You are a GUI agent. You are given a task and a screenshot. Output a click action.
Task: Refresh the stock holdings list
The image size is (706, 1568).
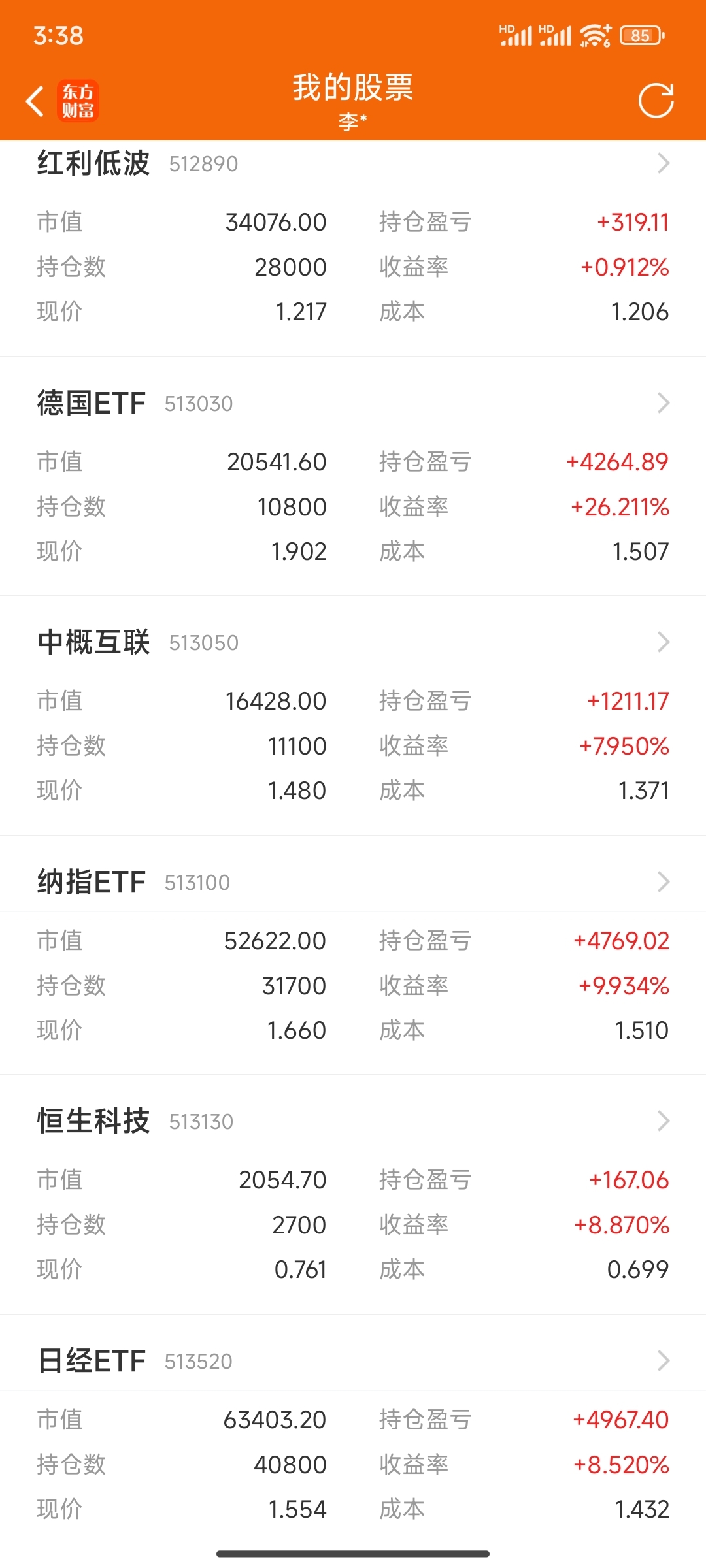pos(656,101)
